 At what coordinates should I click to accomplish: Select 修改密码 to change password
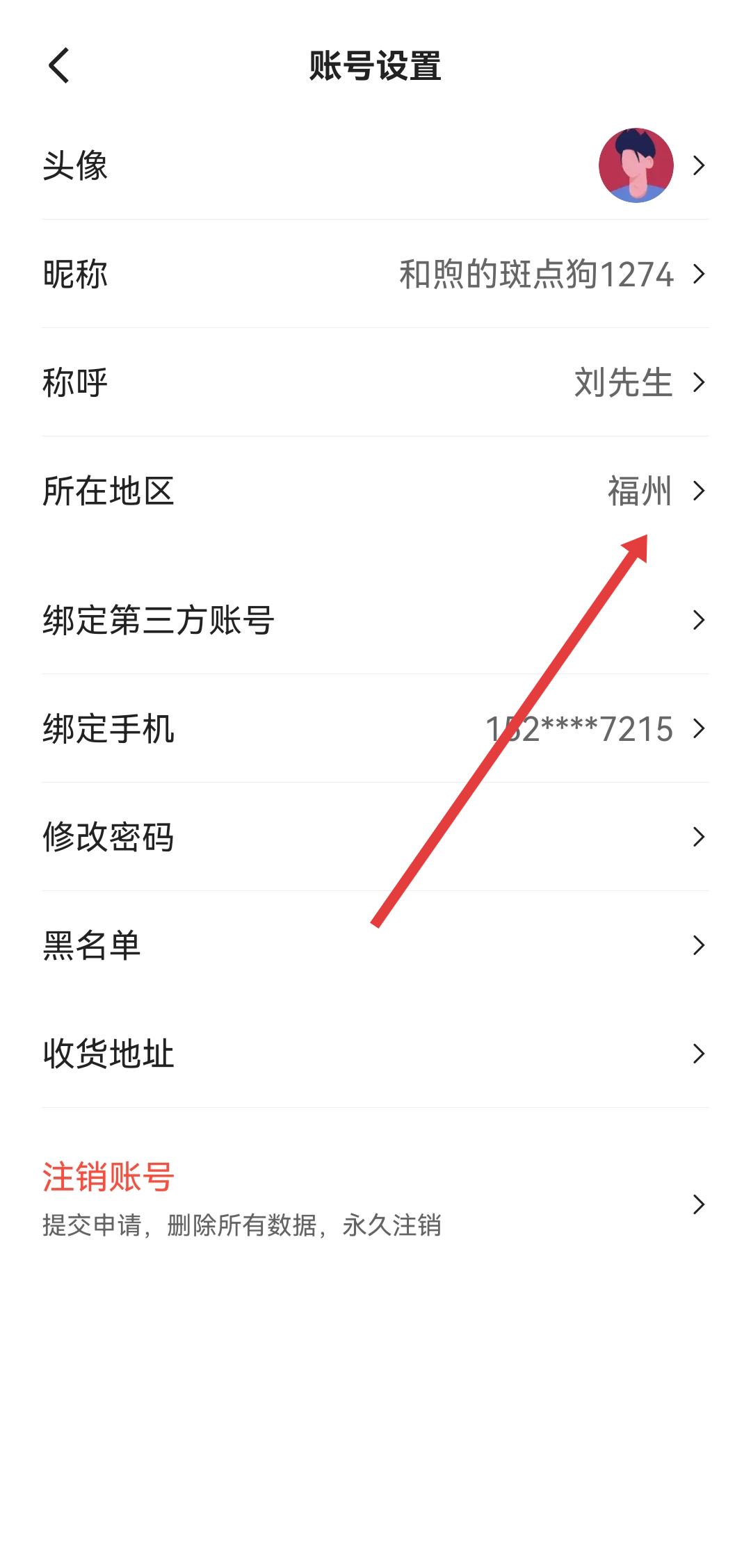point(375,837)
